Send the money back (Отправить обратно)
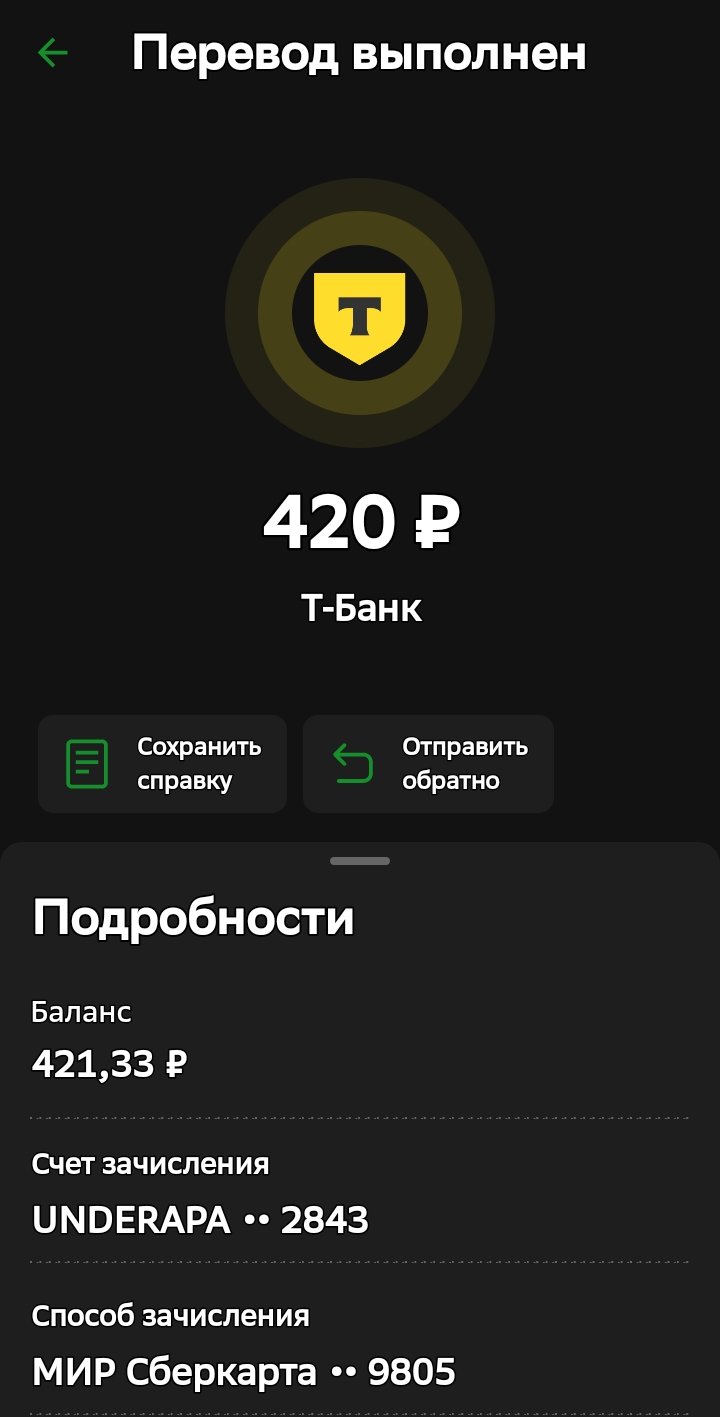This screenshot has height=1417, width=720. (428, 764)
